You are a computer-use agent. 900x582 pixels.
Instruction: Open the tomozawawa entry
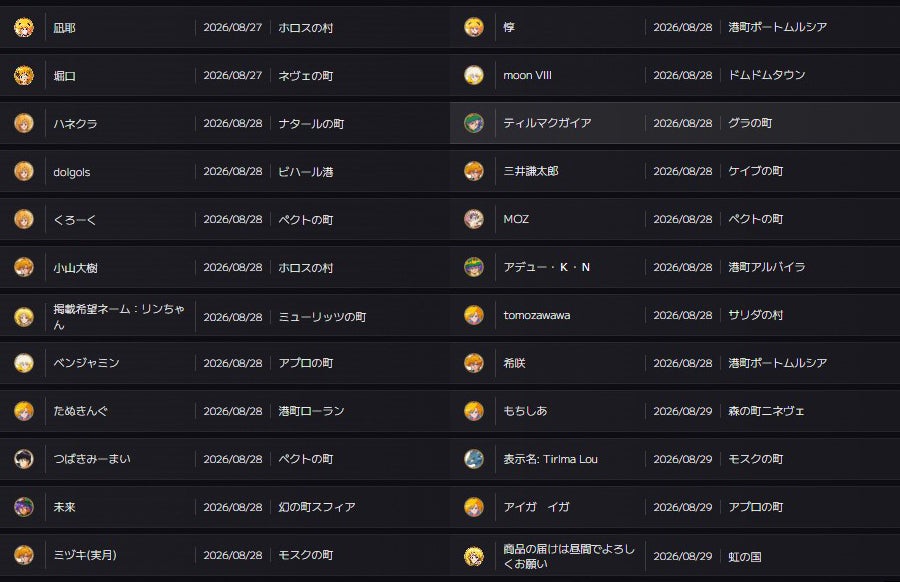tap(675, 315)
